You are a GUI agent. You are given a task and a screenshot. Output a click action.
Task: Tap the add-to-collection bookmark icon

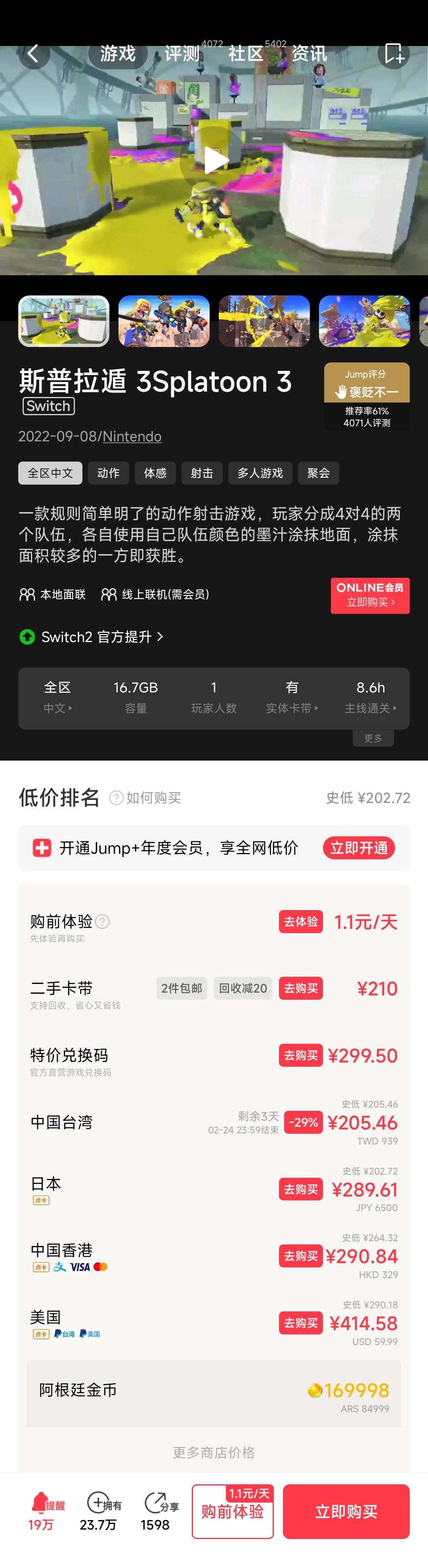[394, 54]
